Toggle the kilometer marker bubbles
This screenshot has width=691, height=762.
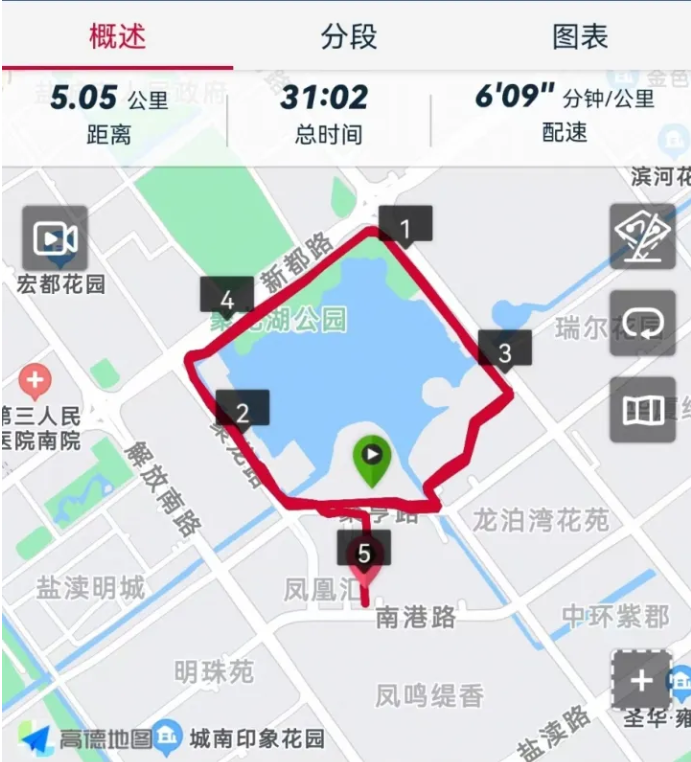coord(642,323)
